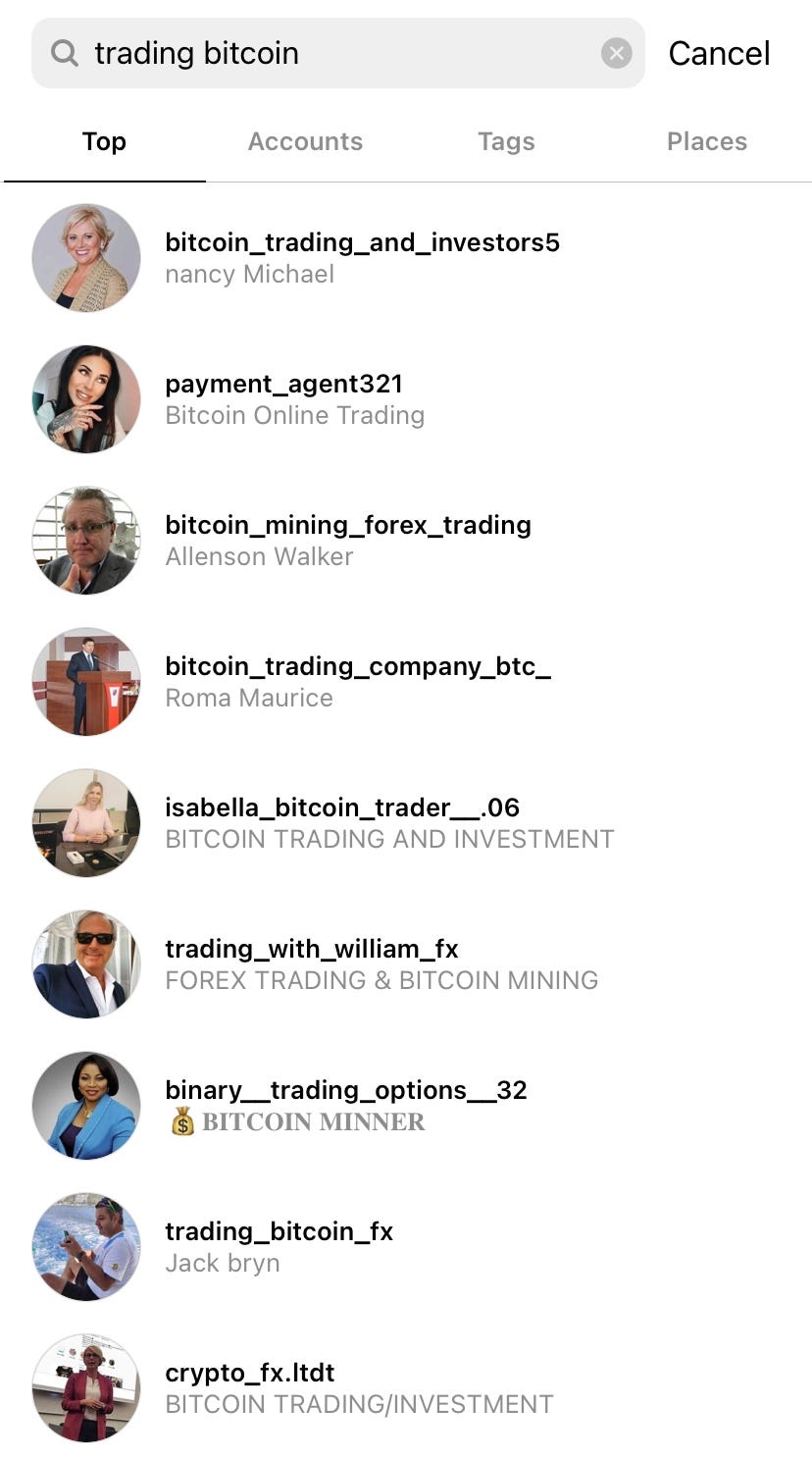Open trading_bitcoin_fx by Jack bryn
This screenshot has height=1458, width=812.
pyautogui.click(x=279, y=1246)
